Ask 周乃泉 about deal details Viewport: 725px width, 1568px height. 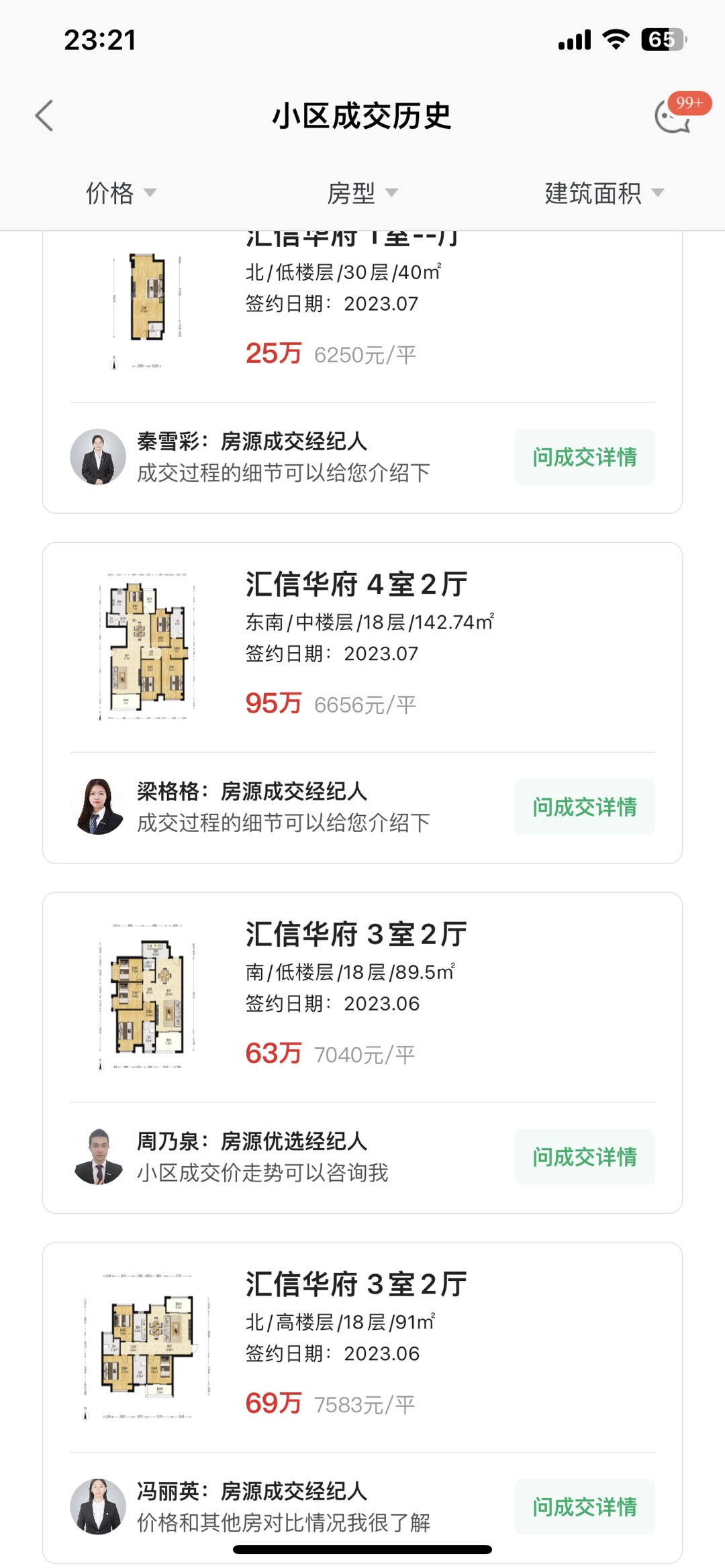[584, 1157]
